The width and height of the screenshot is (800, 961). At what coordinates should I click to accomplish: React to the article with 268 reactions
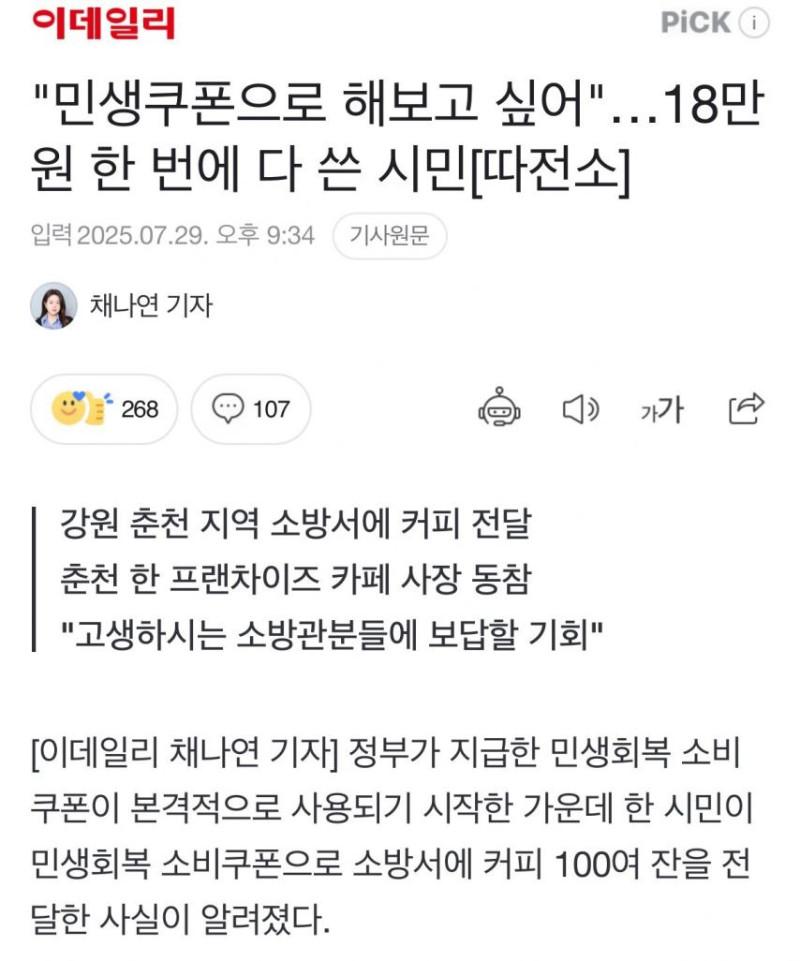coord(104,409)
